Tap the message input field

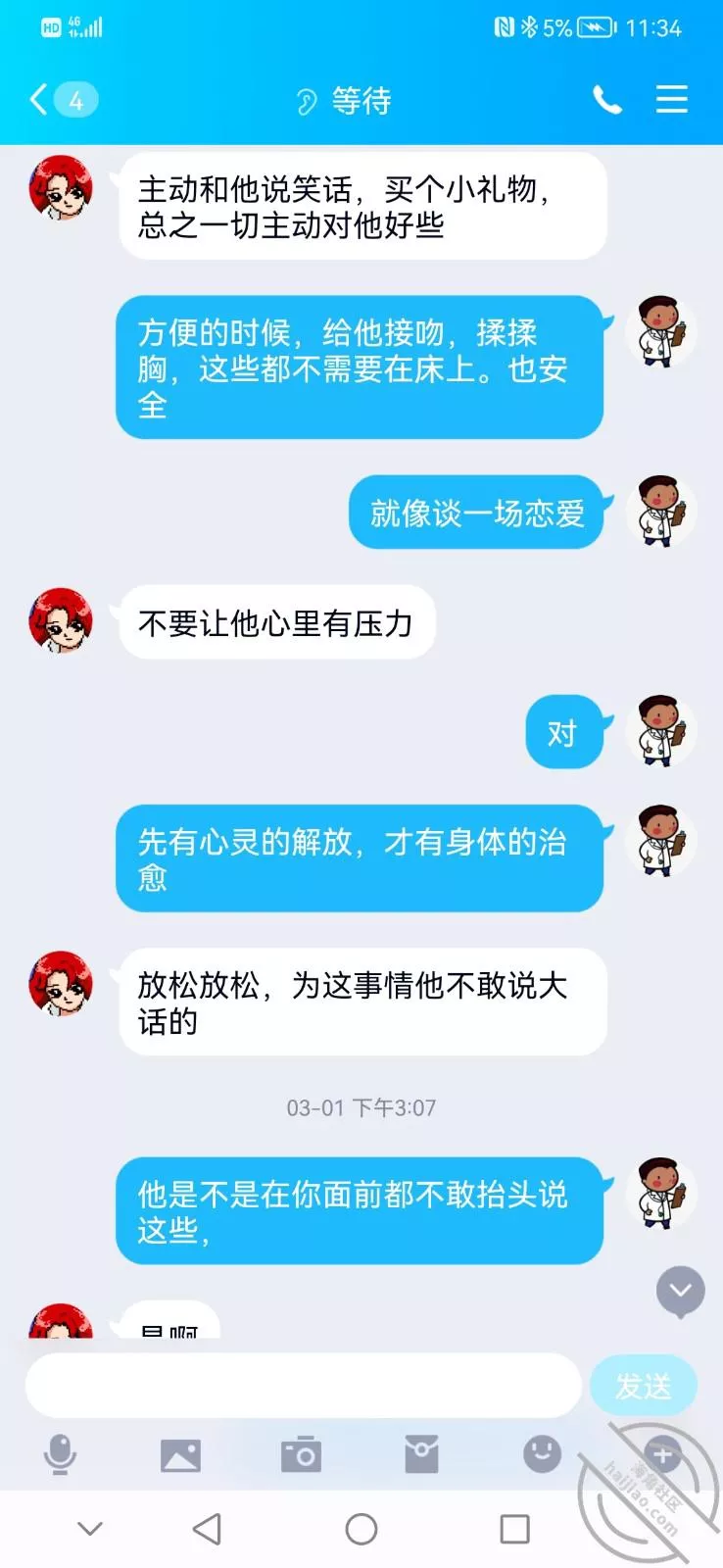point(304,1386)
